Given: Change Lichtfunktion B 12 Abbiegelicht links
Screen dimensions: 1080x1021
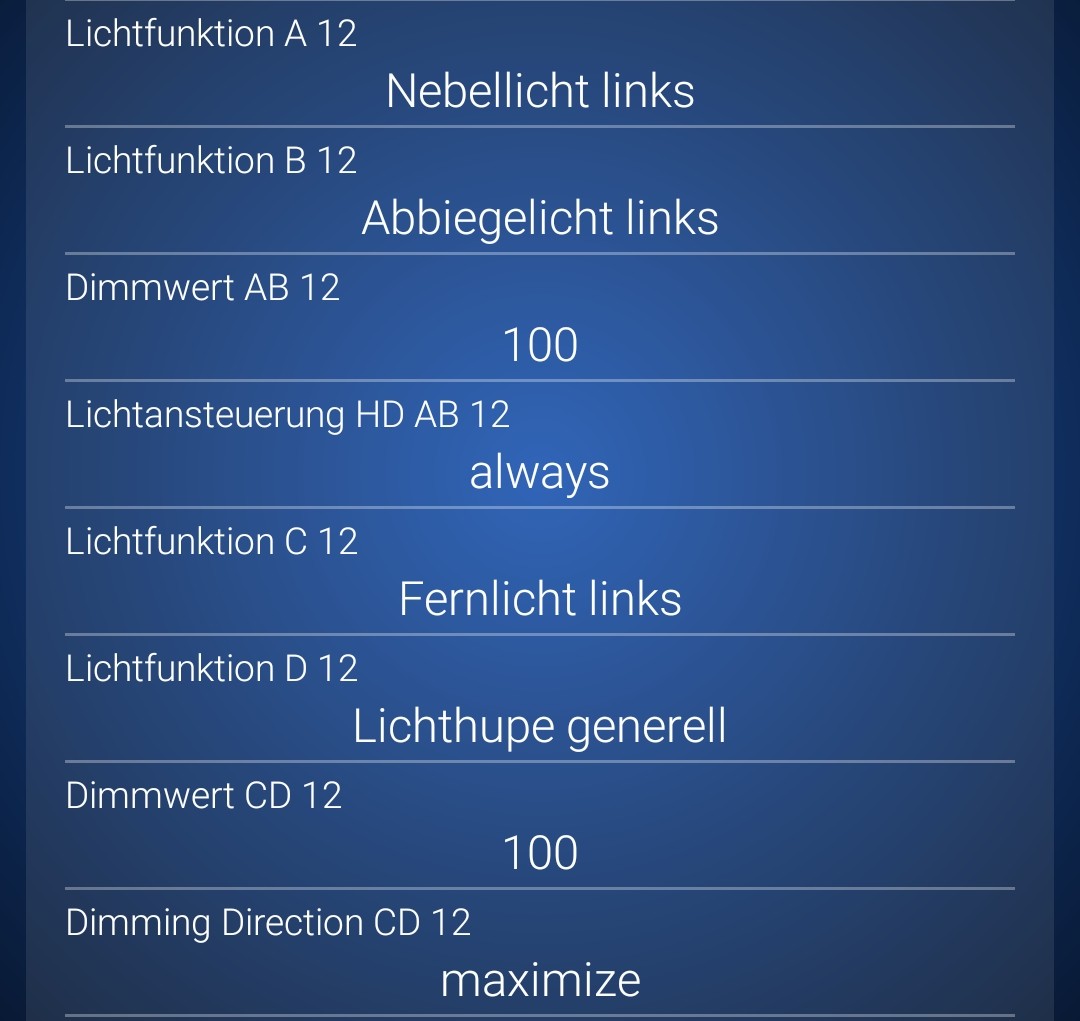Looking at the screenshot, I should 540,218.
